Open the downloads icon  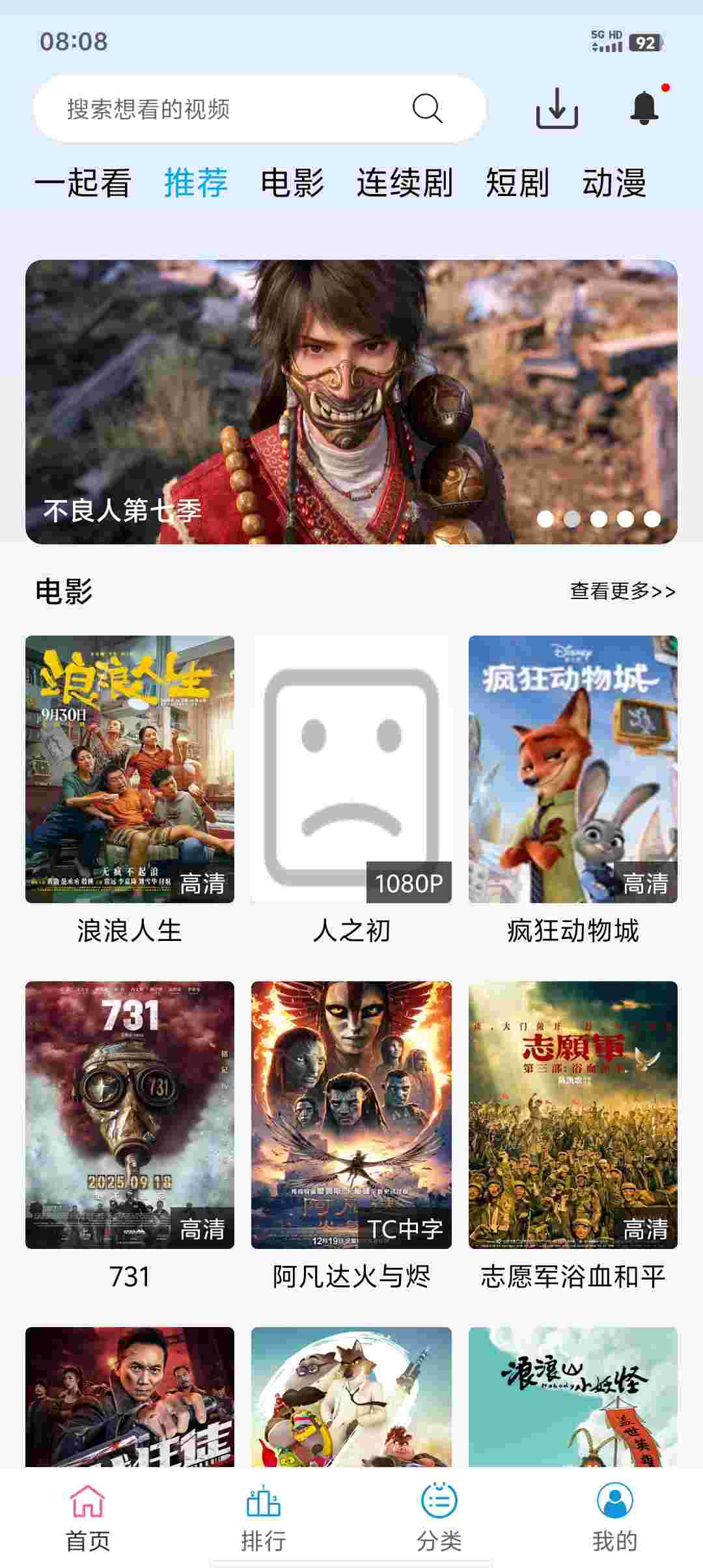(557, 108)
